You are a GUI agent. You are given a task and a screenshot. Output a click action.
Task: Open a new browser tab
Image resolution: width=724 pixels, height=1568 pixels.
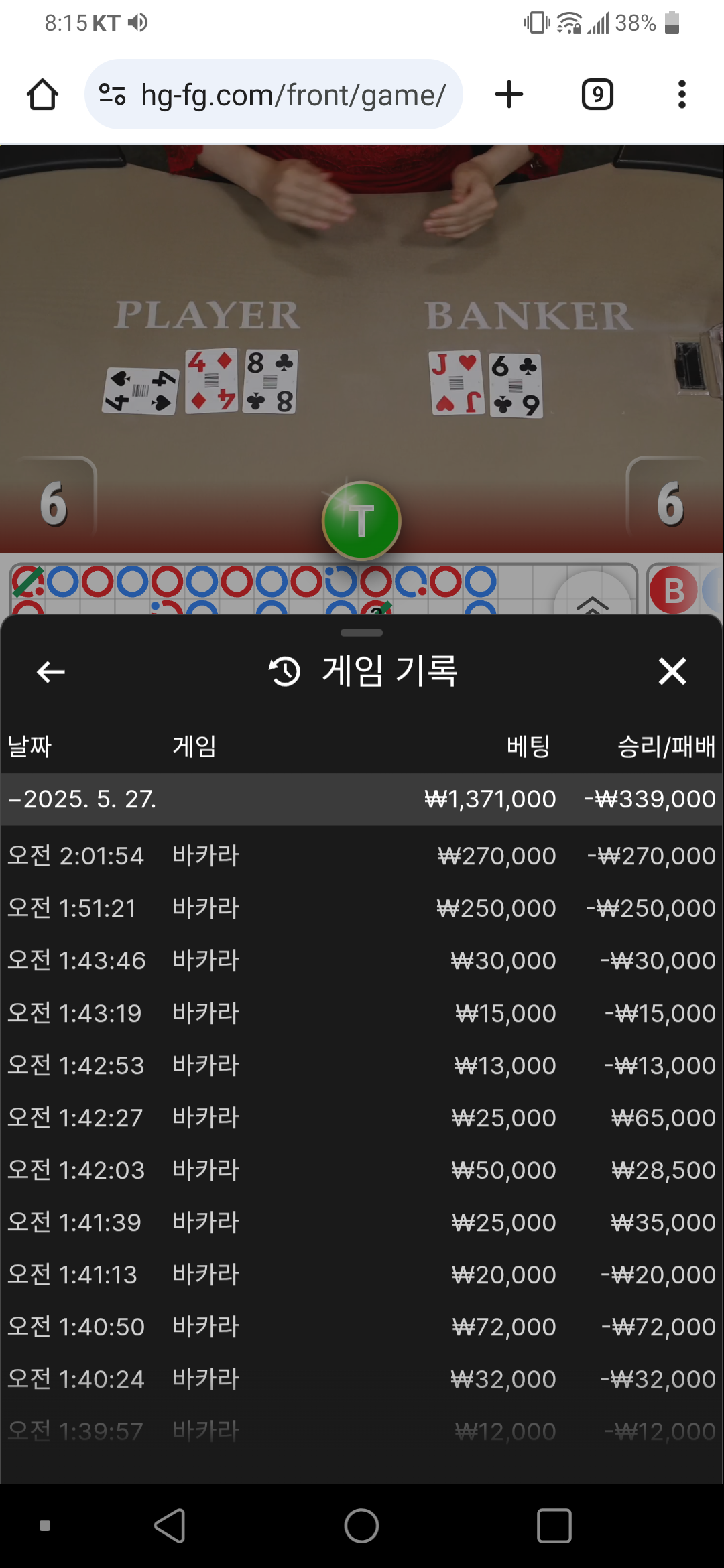click(509, 94)
